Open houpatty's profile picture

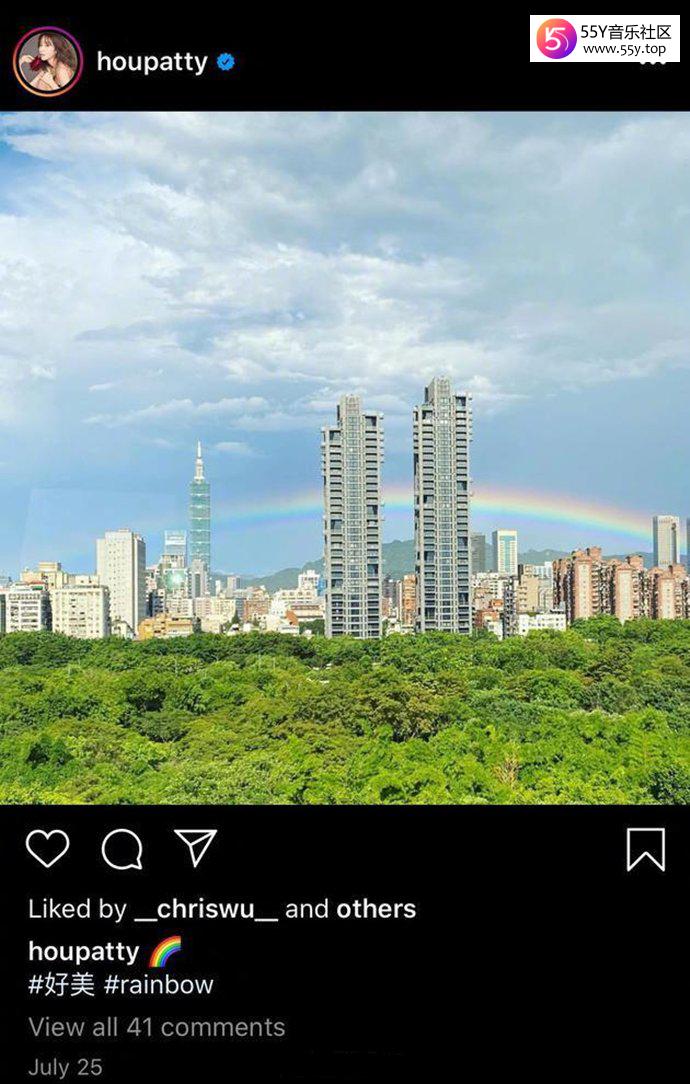(47, 61)
